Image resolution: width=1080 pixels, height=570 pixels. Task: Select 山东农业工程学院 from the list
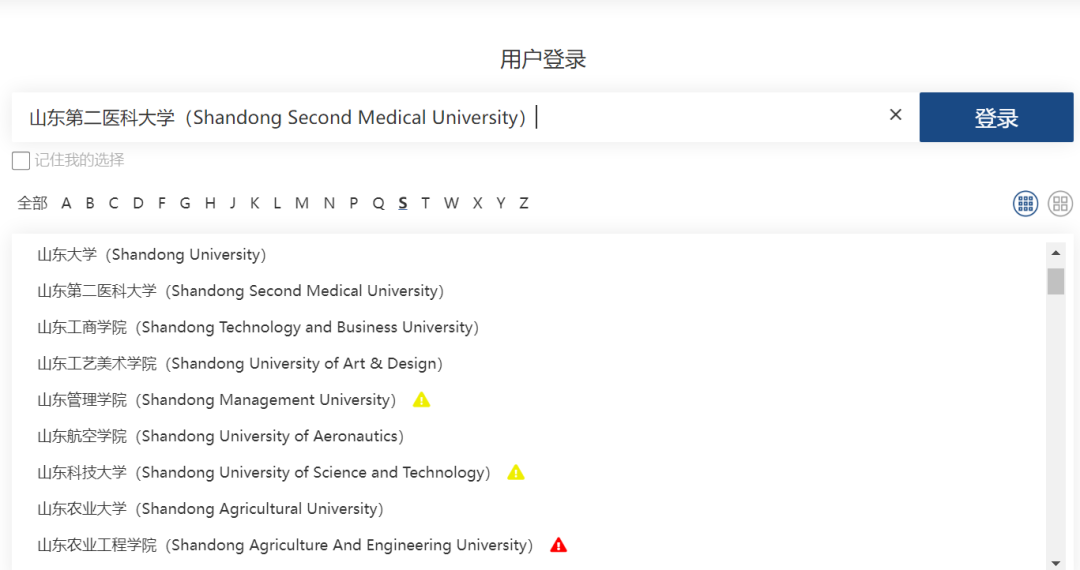tap(286, 545)
